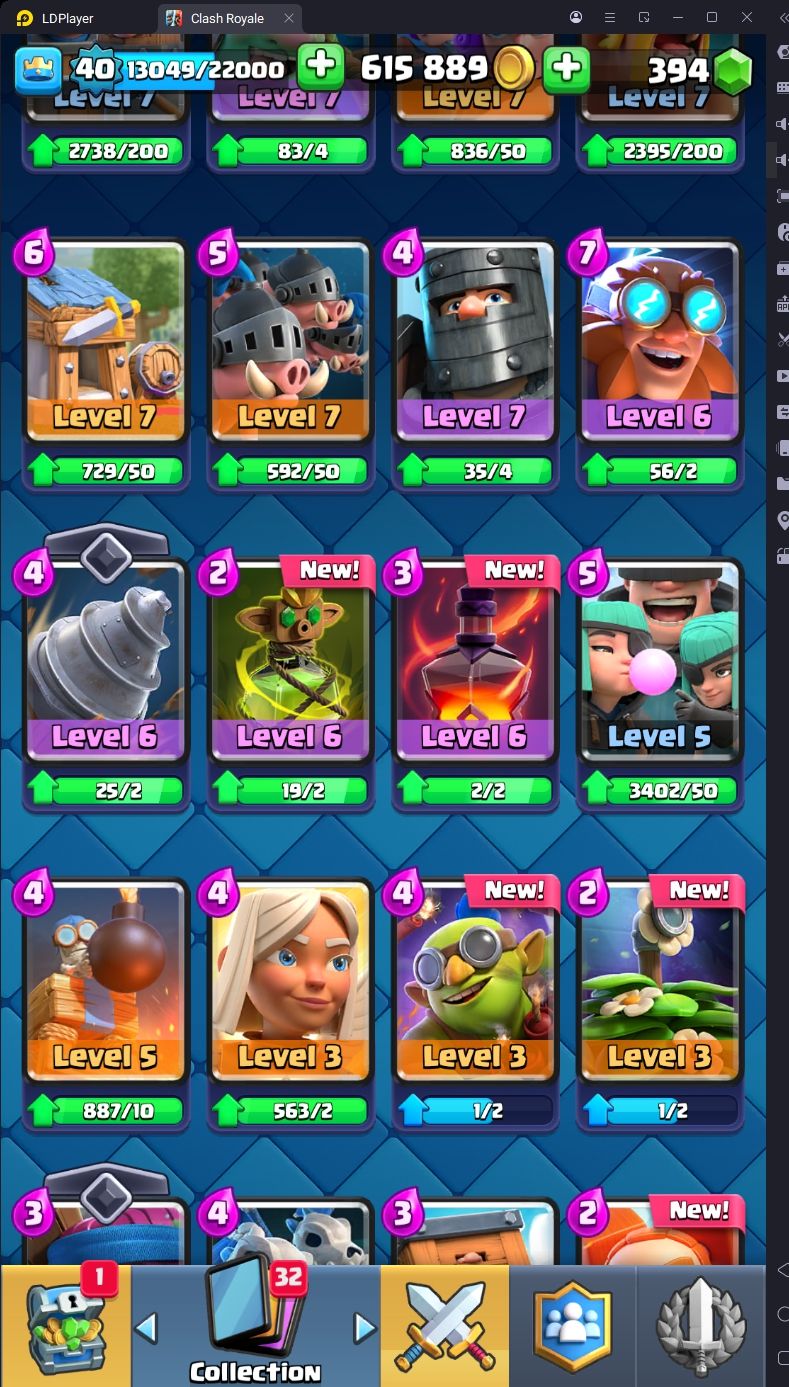Open the Battle crossed swords tab
The image size is (789, 1387).
tap(444, 1325)
